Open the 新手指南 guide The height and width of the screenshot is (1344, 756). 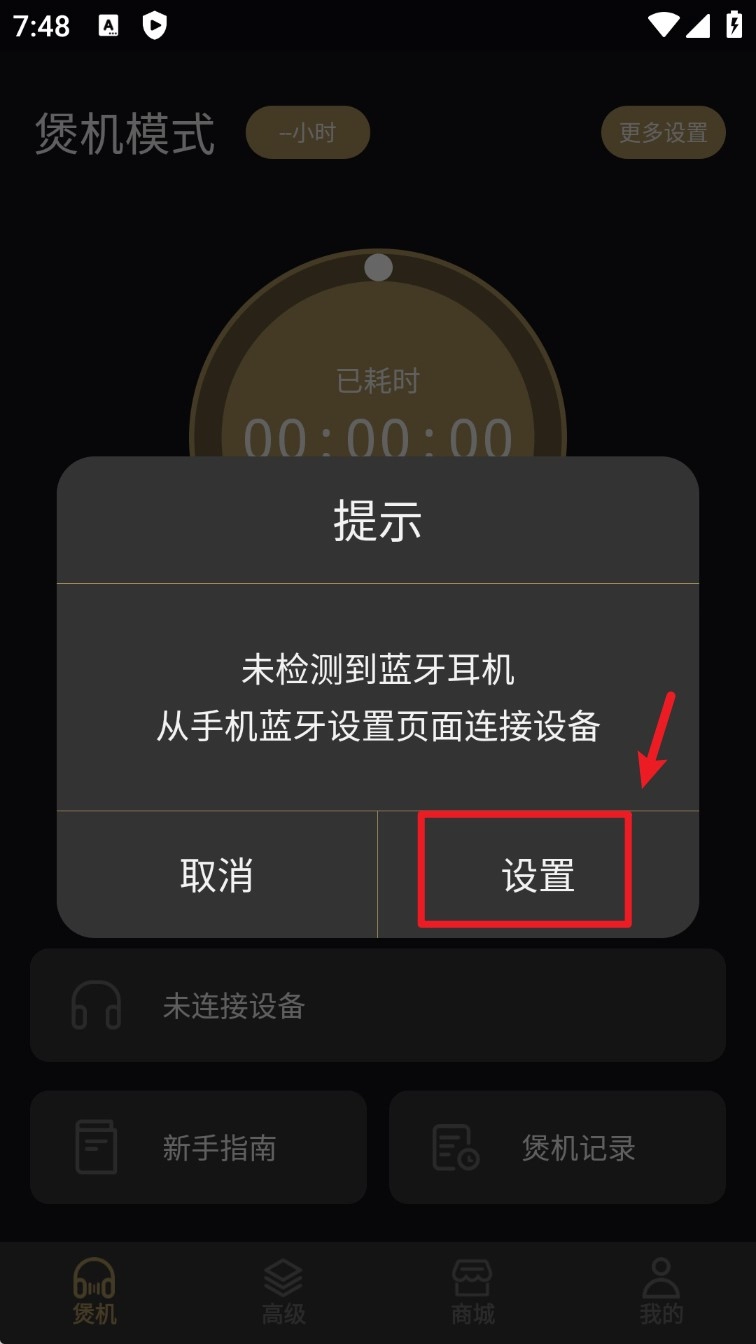pyautogui.click(x=198, y=1147)
